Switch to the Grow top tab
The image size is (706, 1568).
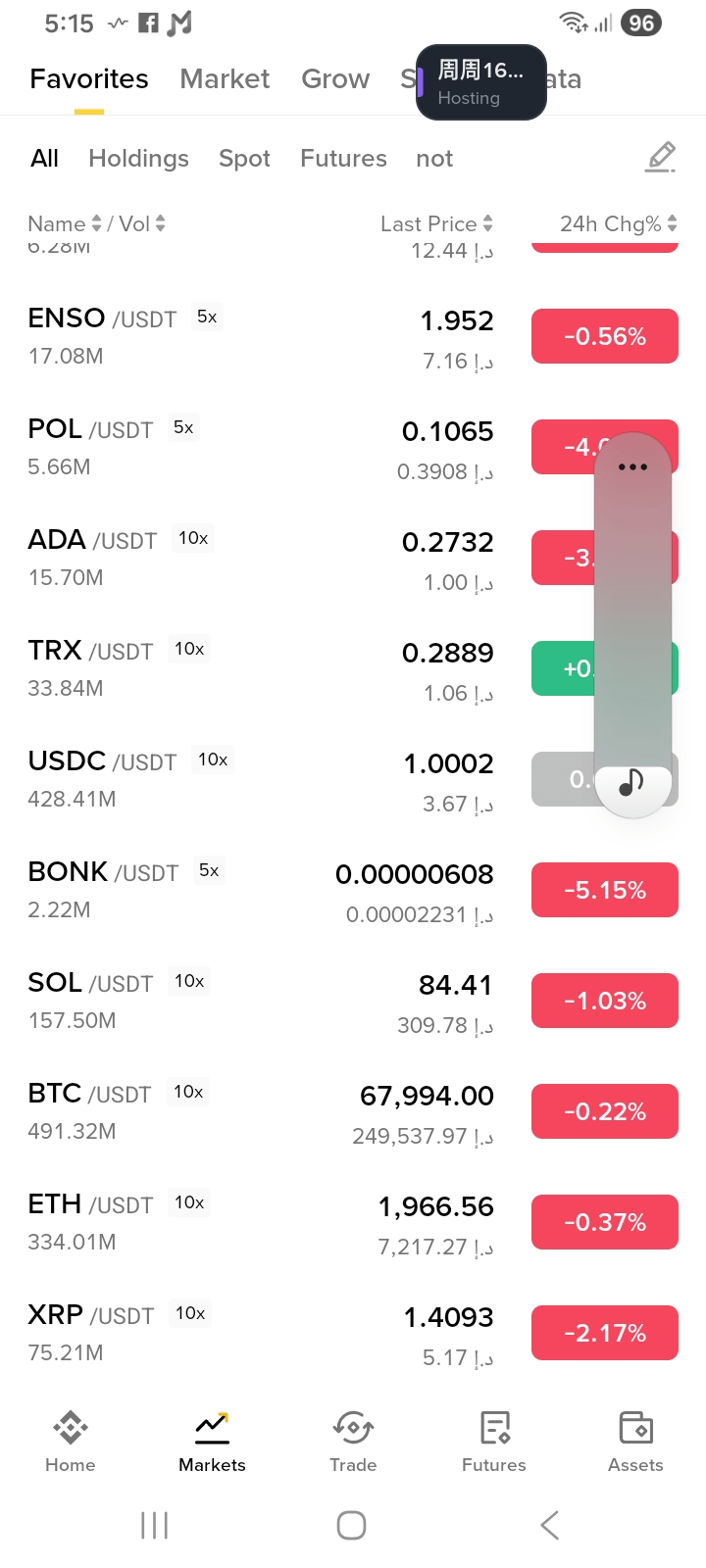pos(335,78)
